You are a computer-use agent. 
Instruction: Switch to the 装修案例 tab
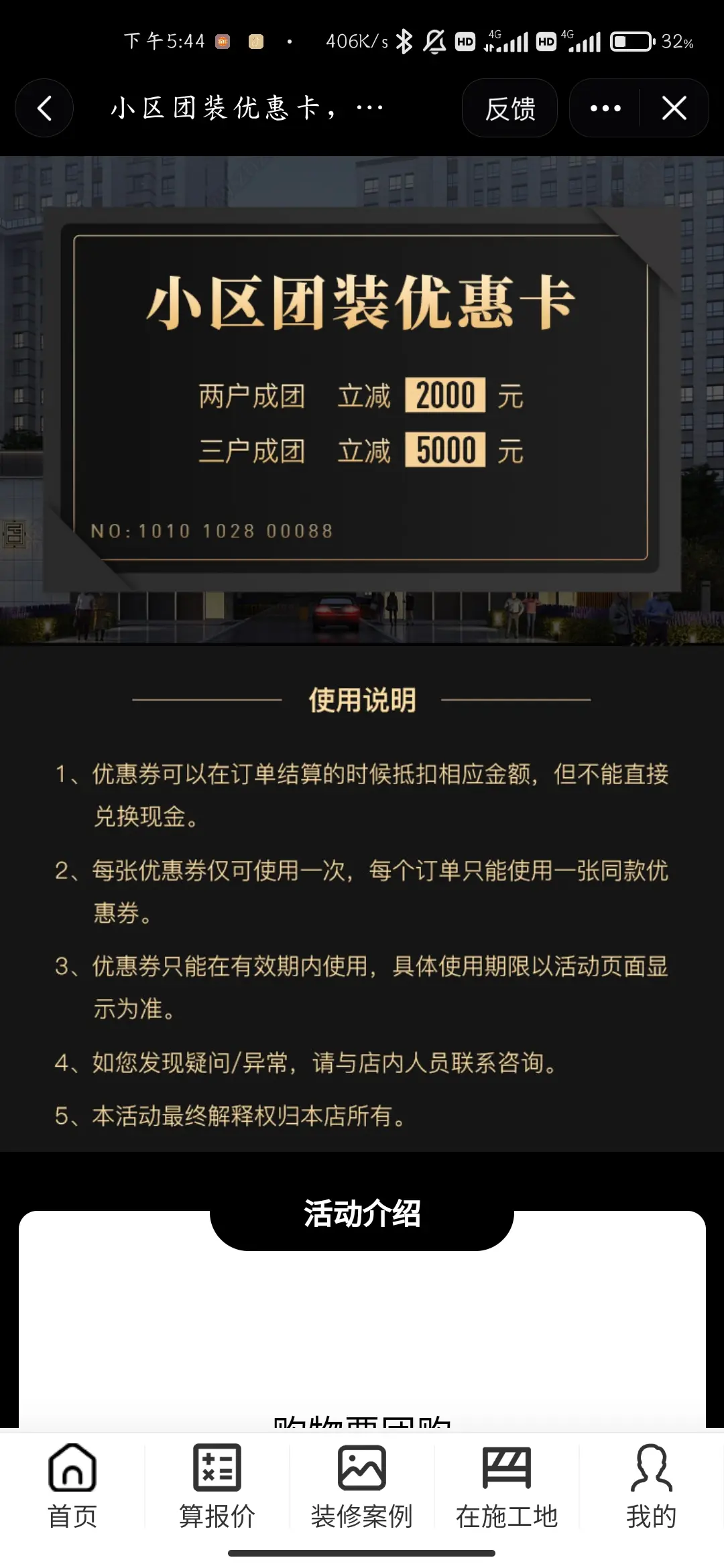click(362, 1485)
